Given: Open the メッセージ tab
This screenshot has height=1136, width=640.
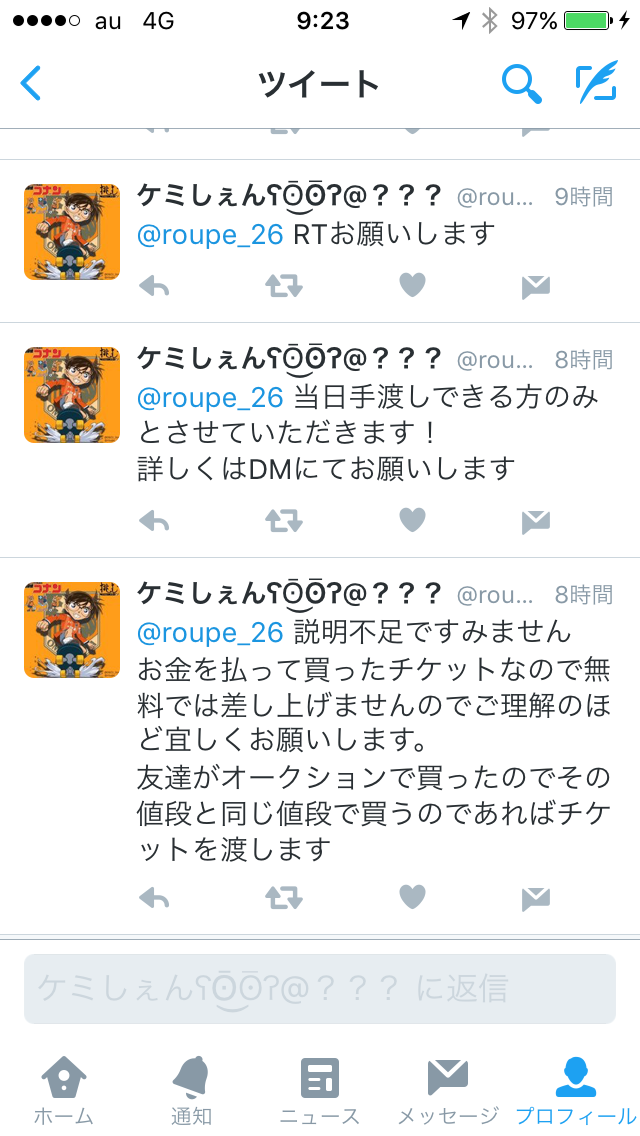Looking at the screenshot, I should (447, 1090).
